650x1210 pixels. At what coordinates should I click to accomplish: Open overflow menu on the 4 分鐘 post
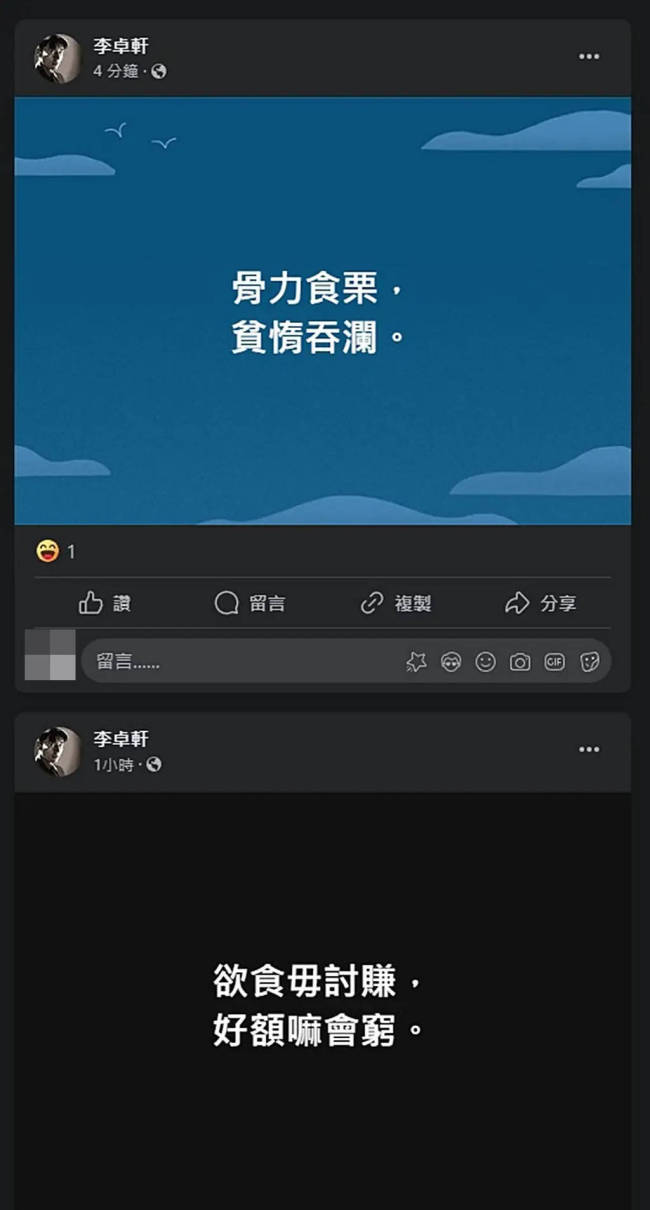pyautogui.click(x=589, y=56)
